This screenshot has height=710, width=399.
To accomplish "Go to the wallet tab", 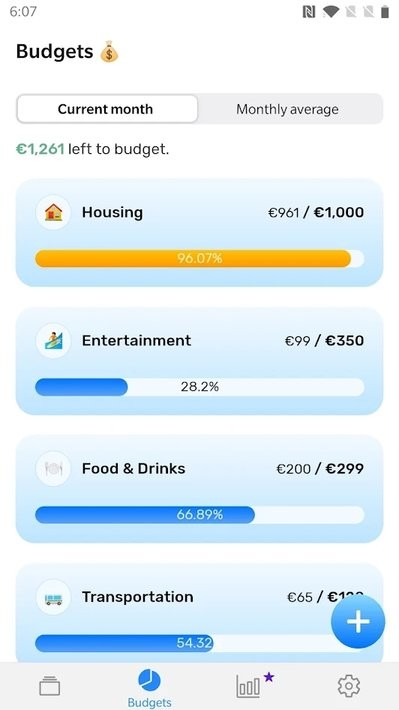I will point(49,686).
